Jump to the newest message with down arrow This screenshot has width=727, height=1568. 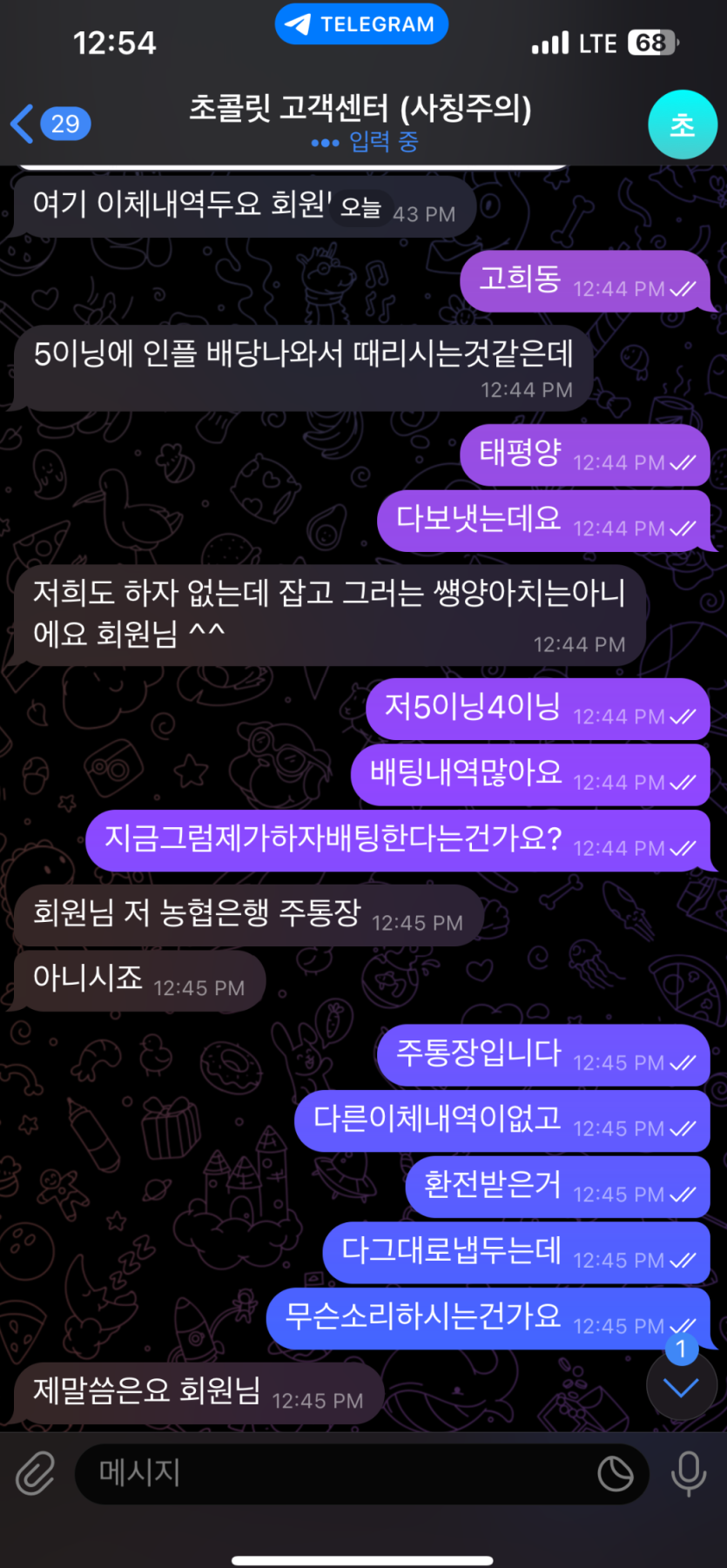tap(681, 1386)
